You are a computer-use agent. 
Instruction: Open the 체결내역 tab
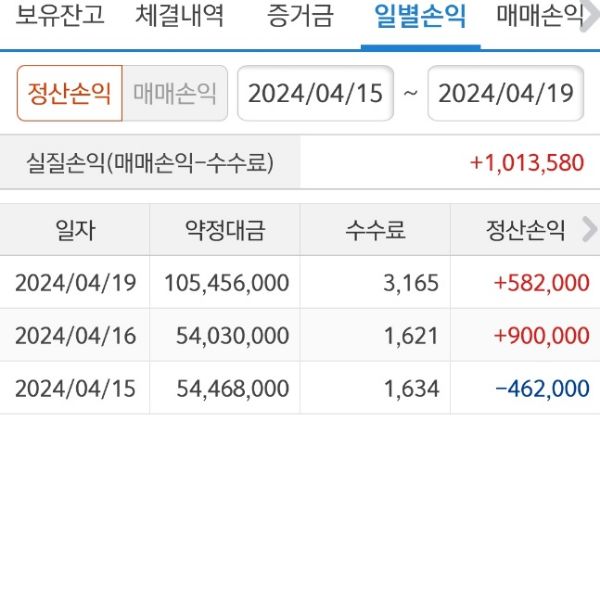click(x=180, y=16)
